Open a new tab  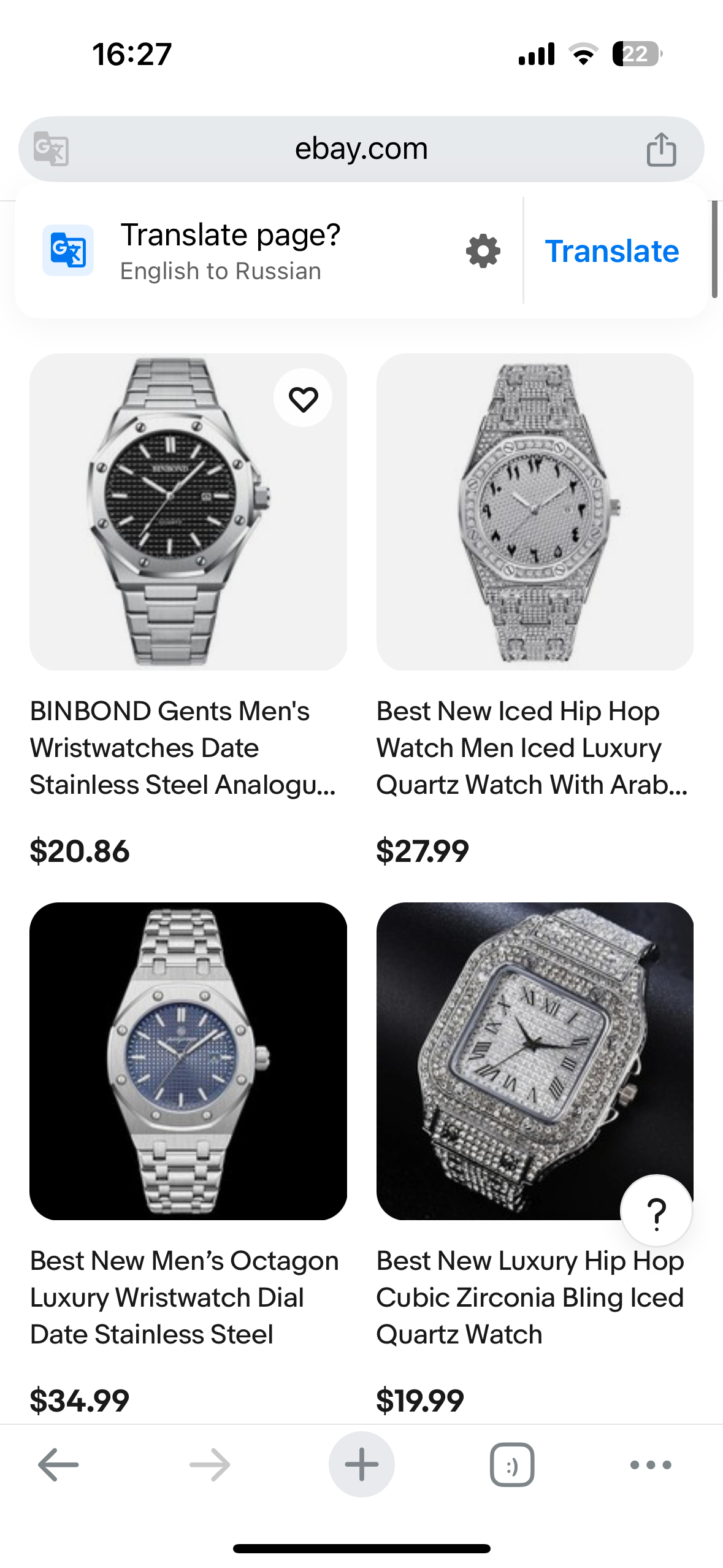tap(361, 1464)
